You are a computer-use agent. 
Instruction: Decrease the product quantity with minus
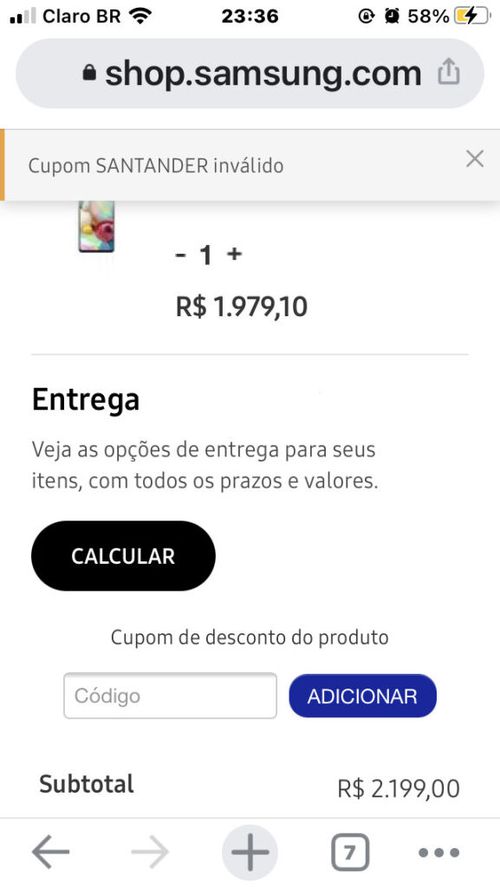[x=181, y=256]
